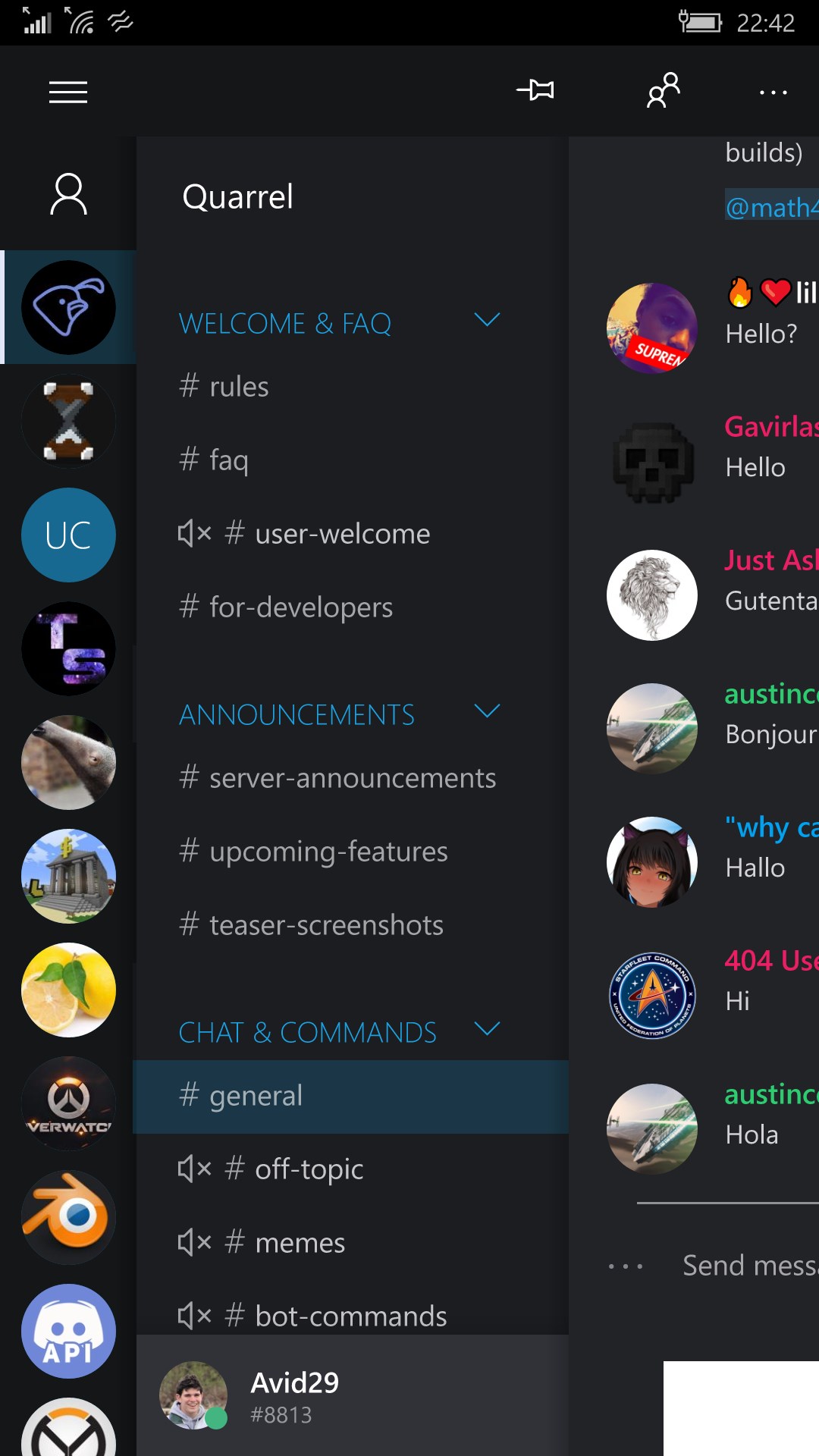Switch to the UC server

point(68,535)
